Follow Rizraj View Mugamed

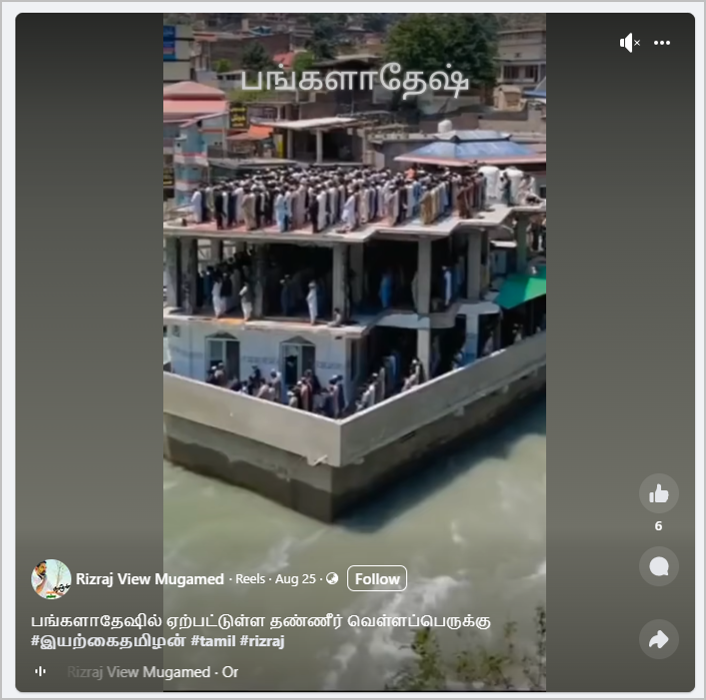(377, 579)
